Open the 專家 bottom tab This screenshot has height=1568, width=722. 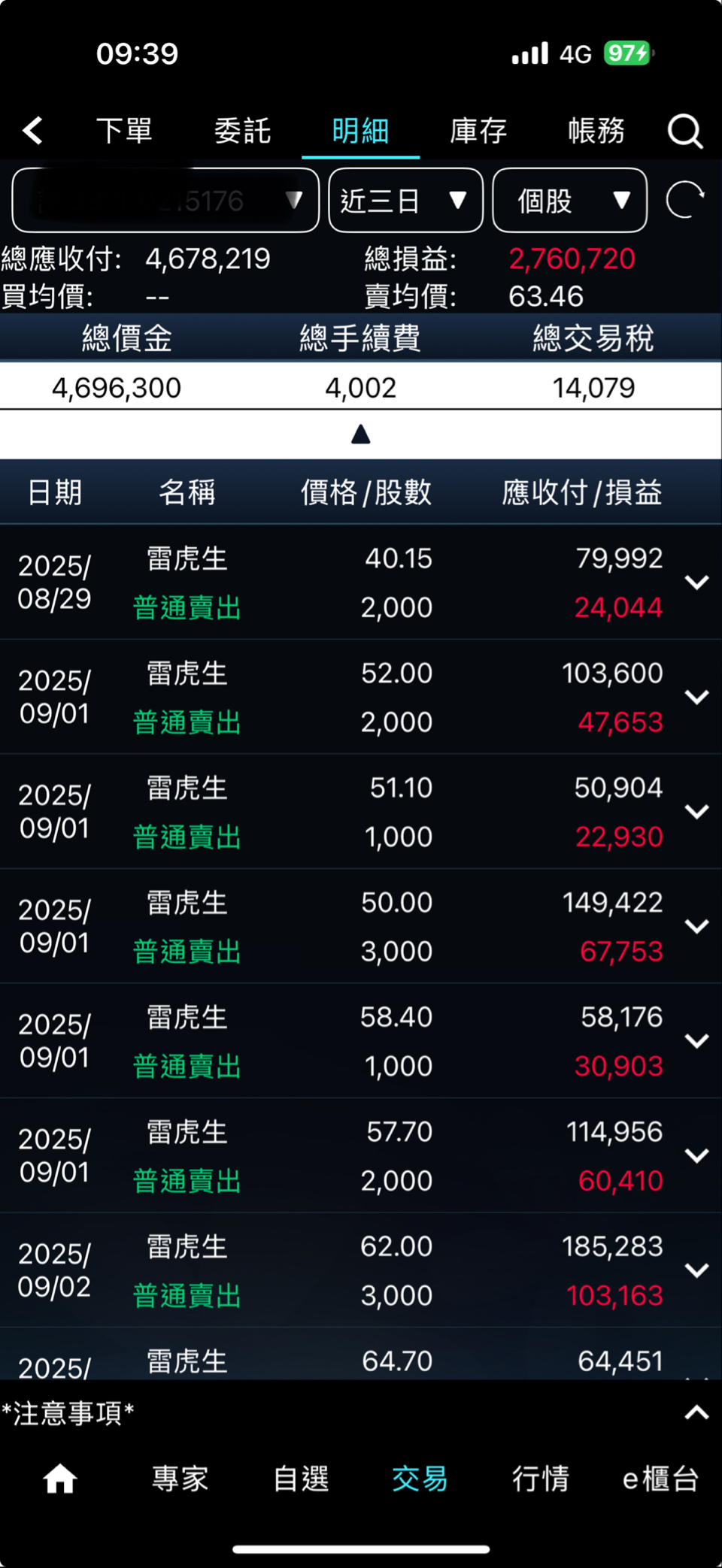click(180, 1479)
